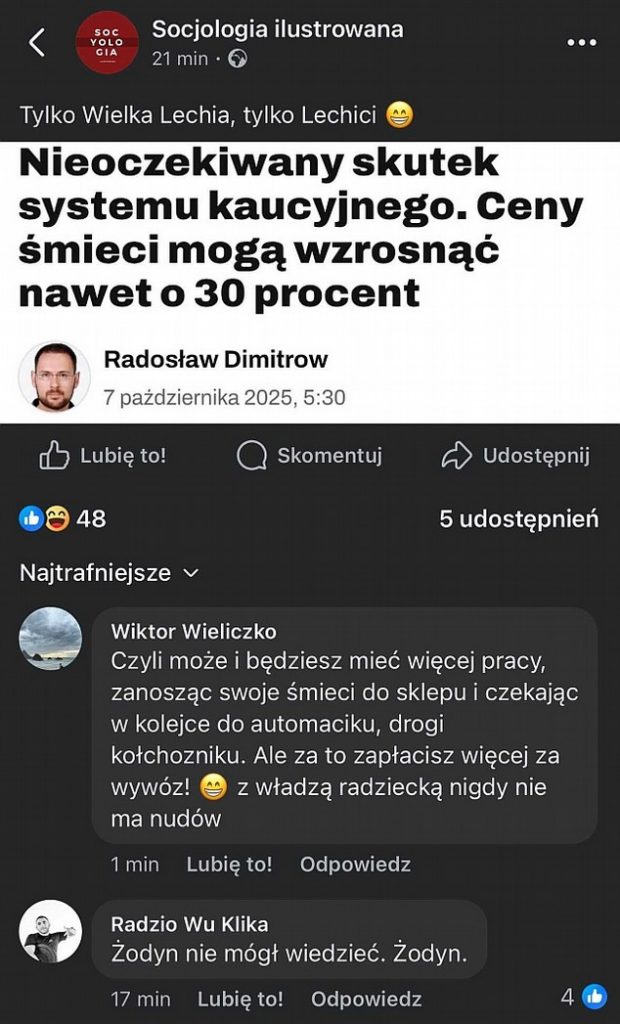Like Radzio Wu Klika's comment

point(240,998)
